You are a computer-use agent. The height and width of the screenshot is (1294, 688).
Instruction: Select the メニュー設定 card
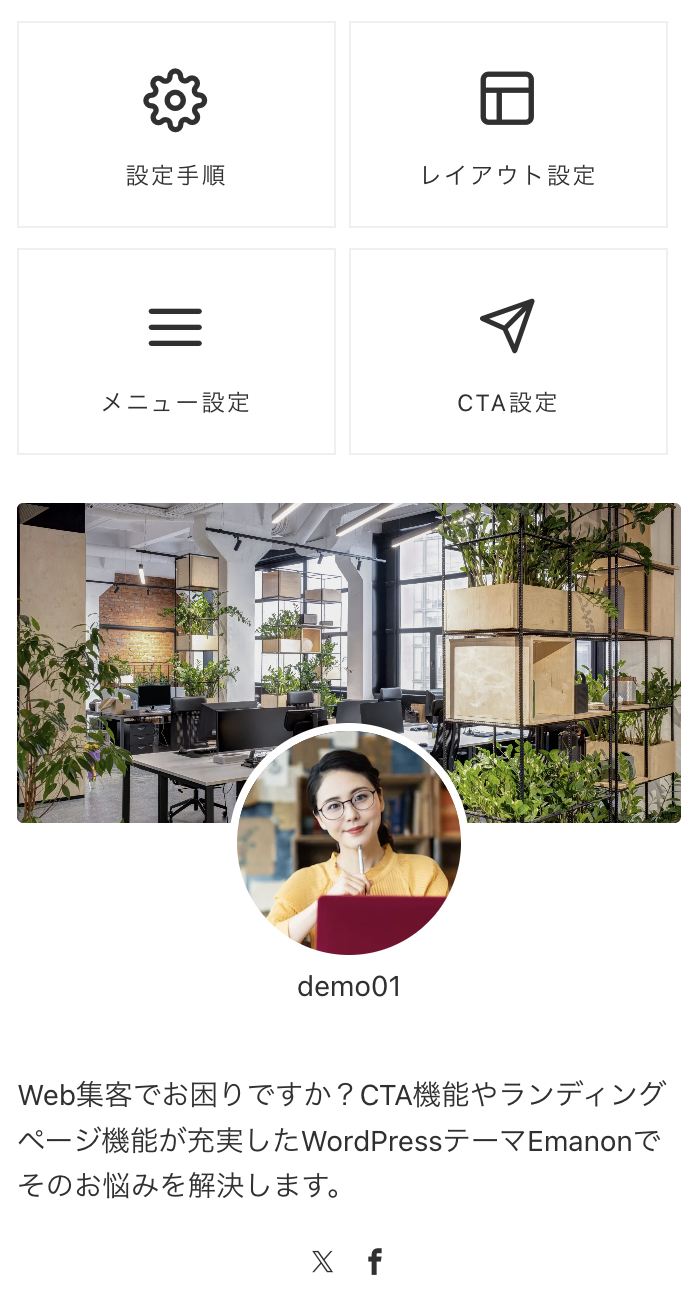(176, 351)
